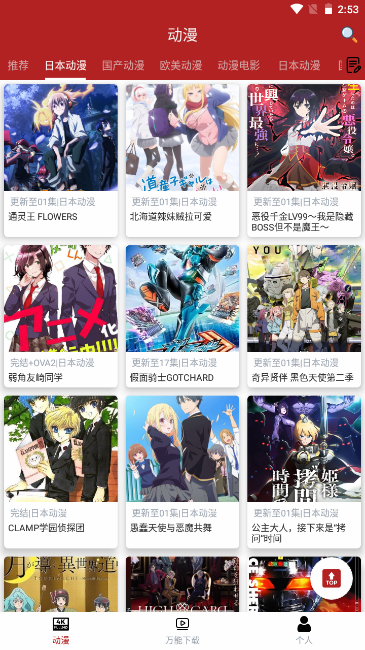This screenshot has height=650, width=365.
Task: Switch to 万能下载 bottom tab
Action: (x=182, y=631)
